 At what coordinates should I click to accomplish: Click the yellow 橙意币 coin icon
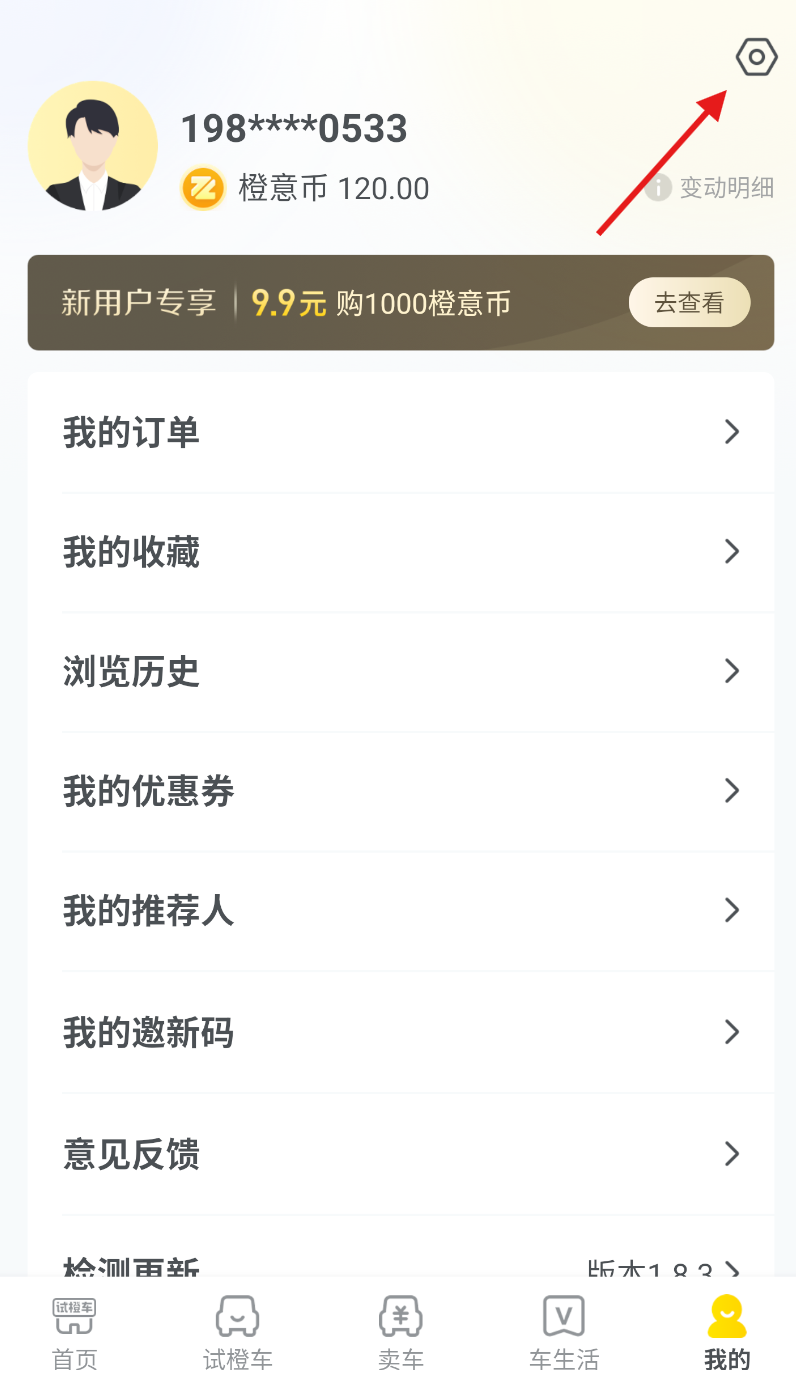[x=203, y=188]
